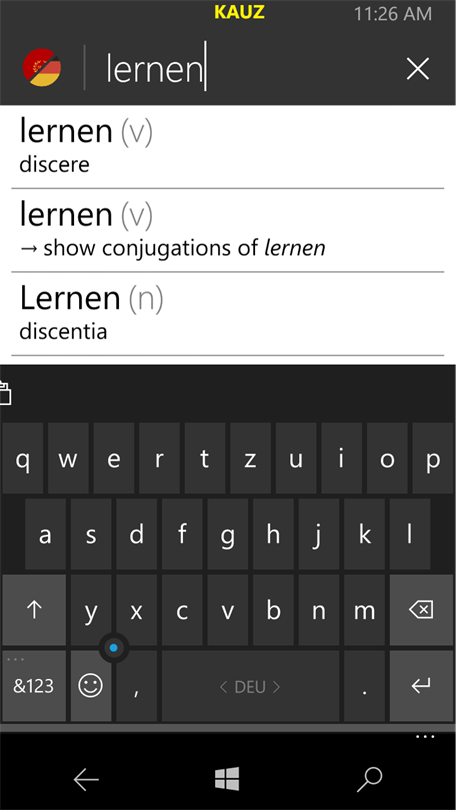456x810 pixels.
Task: Open the lernen verb entry translated discere
Action: click(x=228, y=147)
